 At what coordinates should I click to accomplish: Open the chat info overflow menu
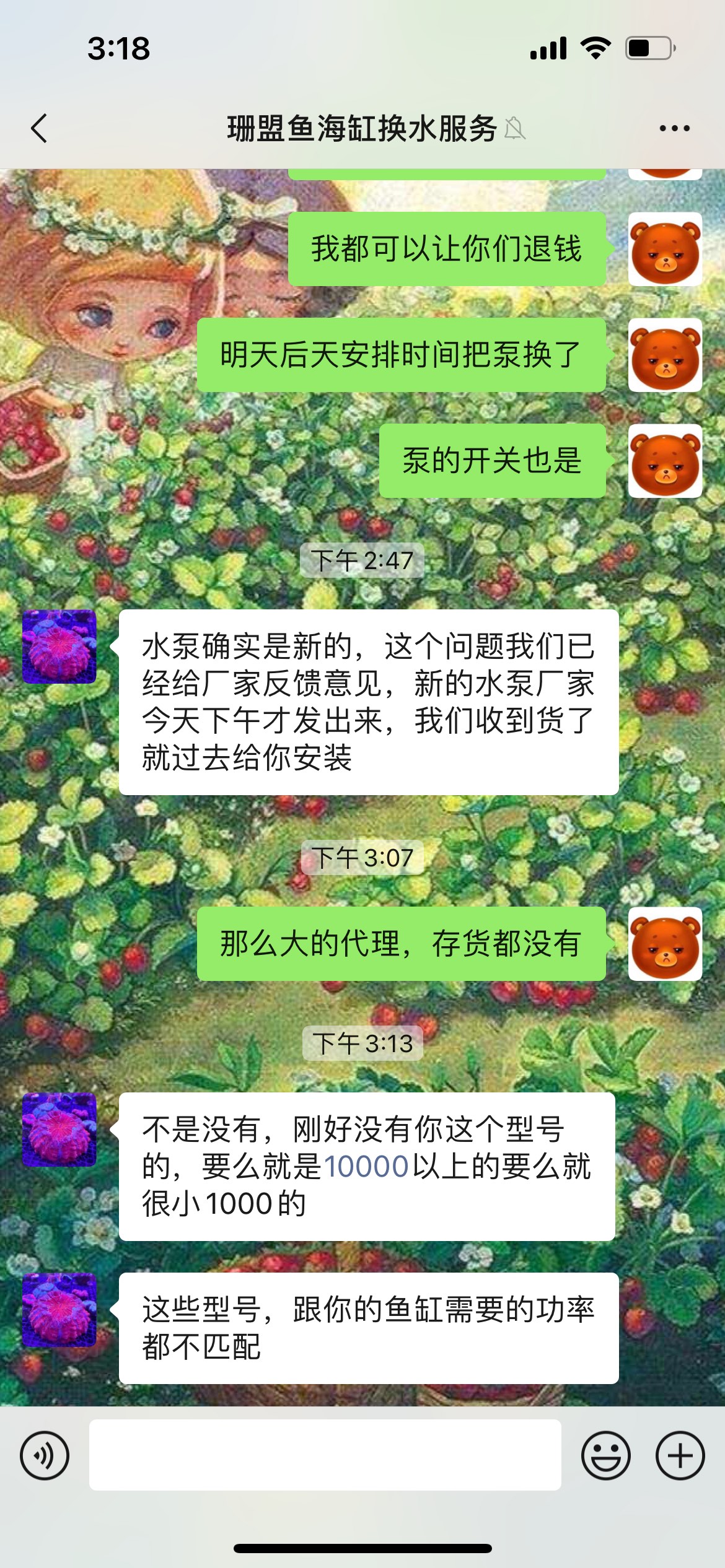tap(674, 129)
